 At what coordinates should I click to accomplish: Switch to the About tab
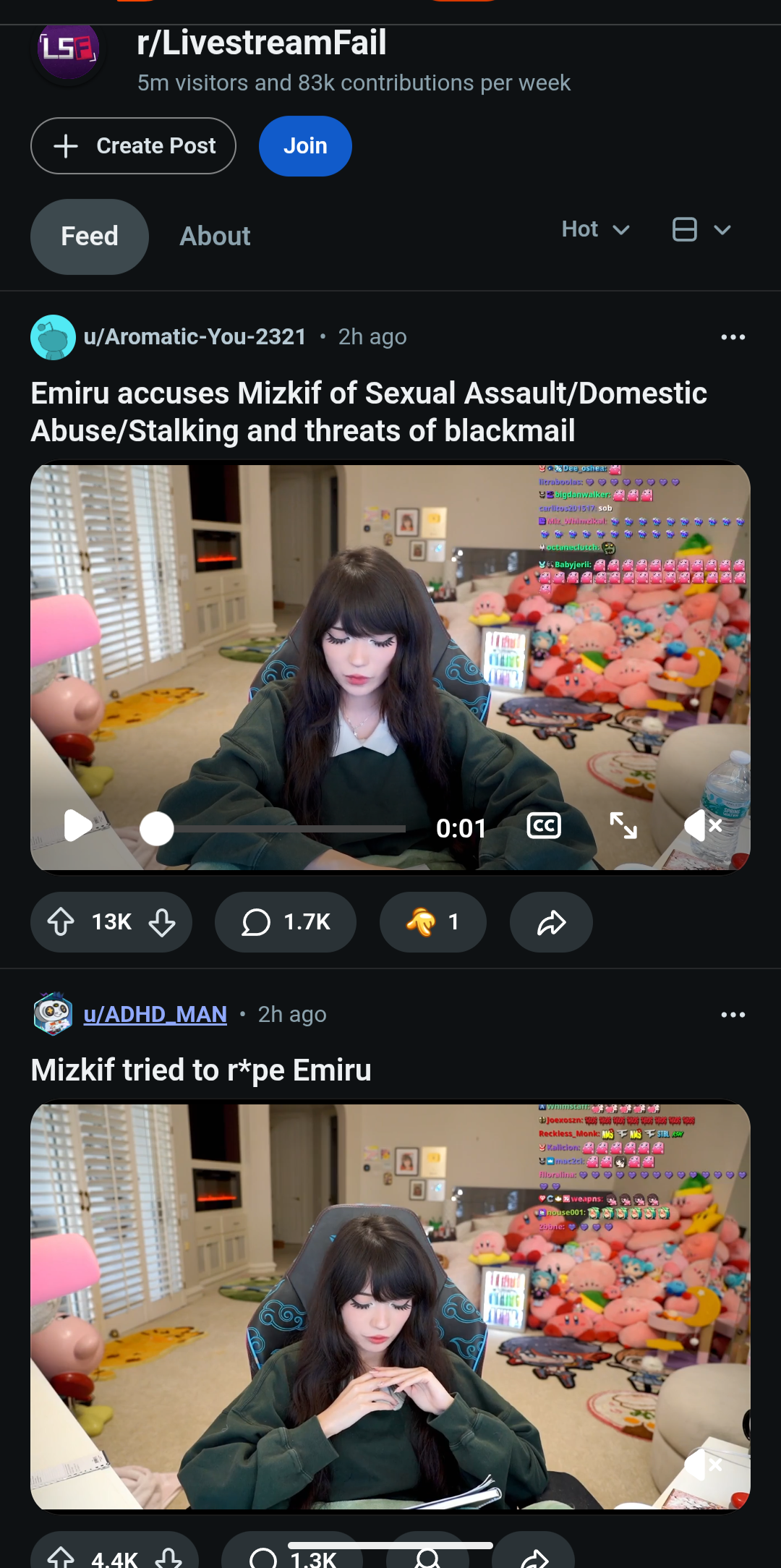(215, 237)
